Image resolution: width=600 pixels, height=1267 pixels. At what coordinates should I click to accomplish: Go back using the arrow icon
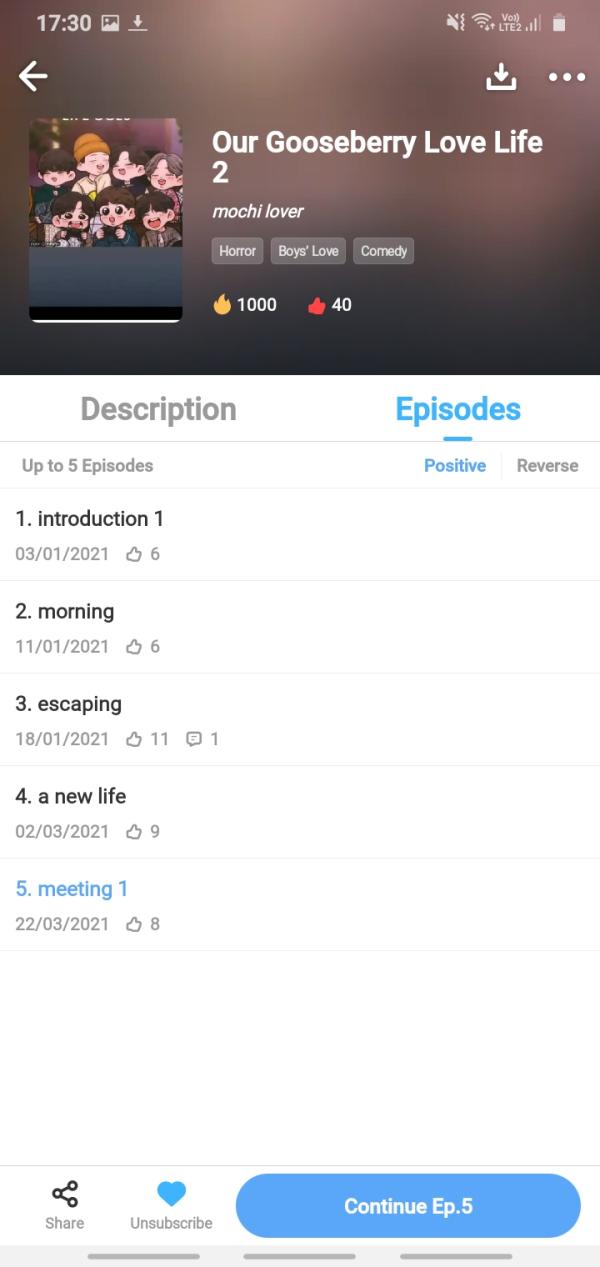tap(33, 76)
